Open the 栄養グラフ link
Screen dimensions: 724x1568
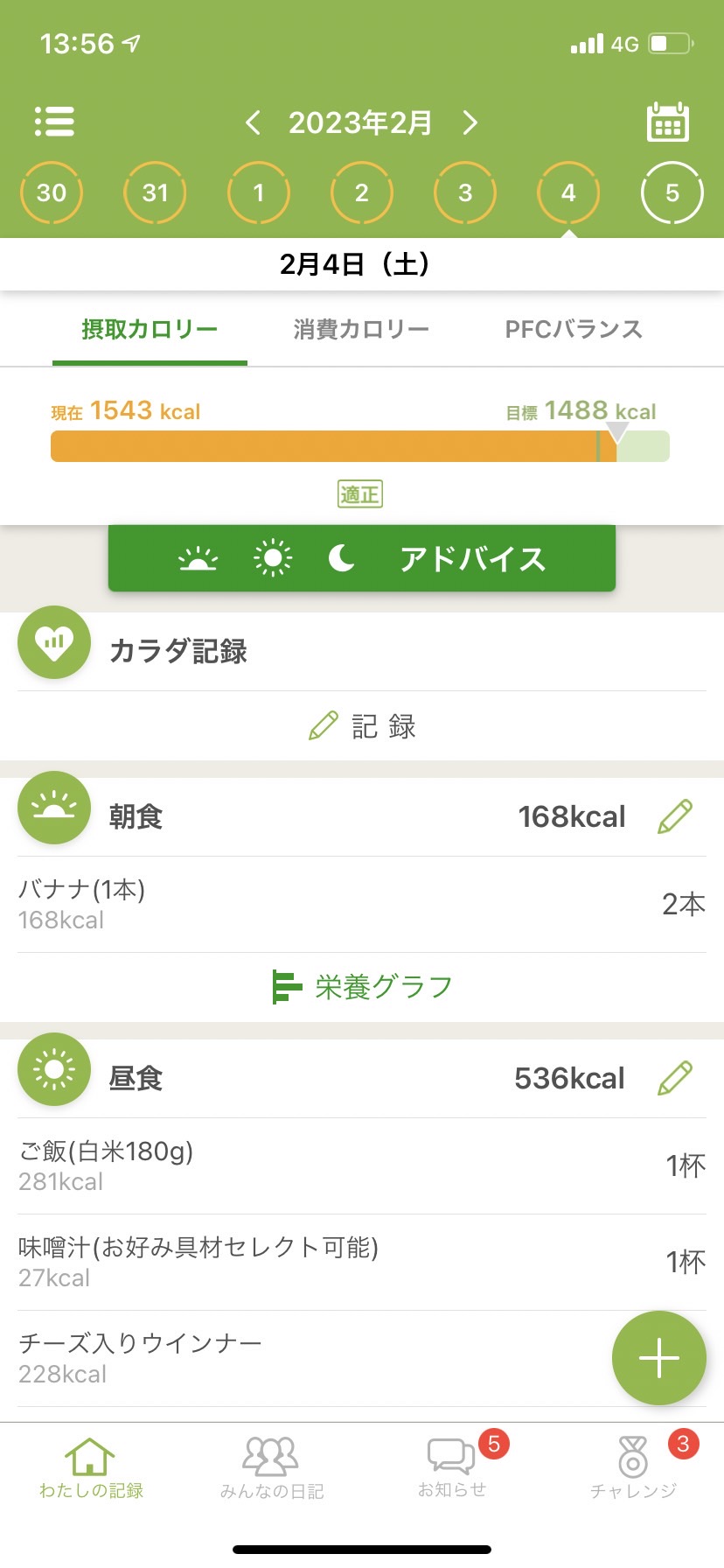click(x=362, y=987)
